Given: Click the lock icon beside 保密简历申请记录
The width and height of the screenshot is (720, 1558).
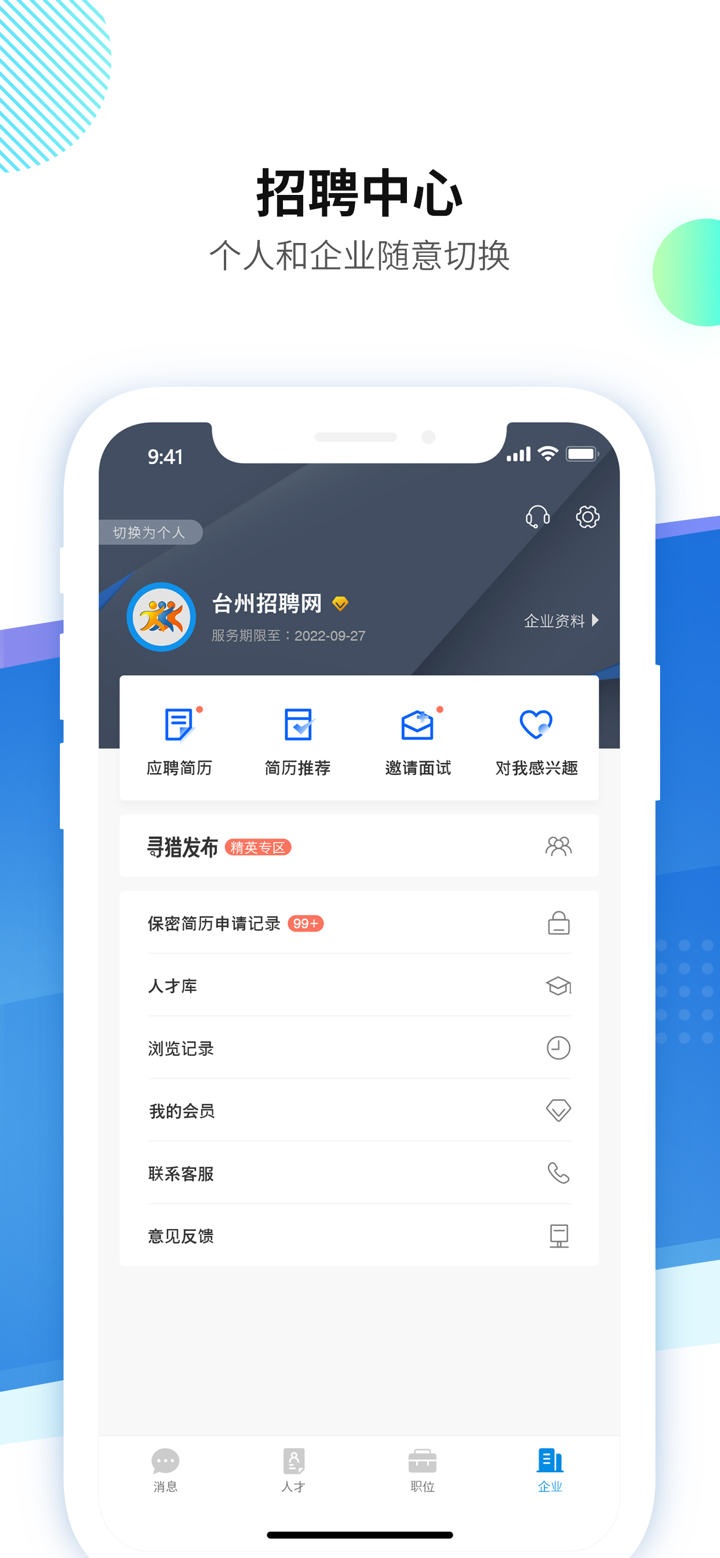Looking at the screenshot, I should click(559, 923).
